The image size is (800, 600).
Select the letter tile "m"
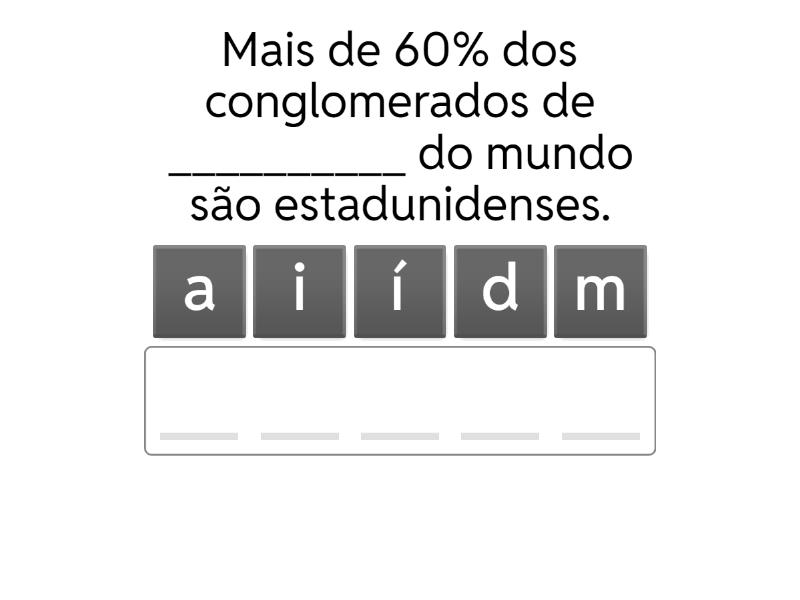[x=600, y=291]
